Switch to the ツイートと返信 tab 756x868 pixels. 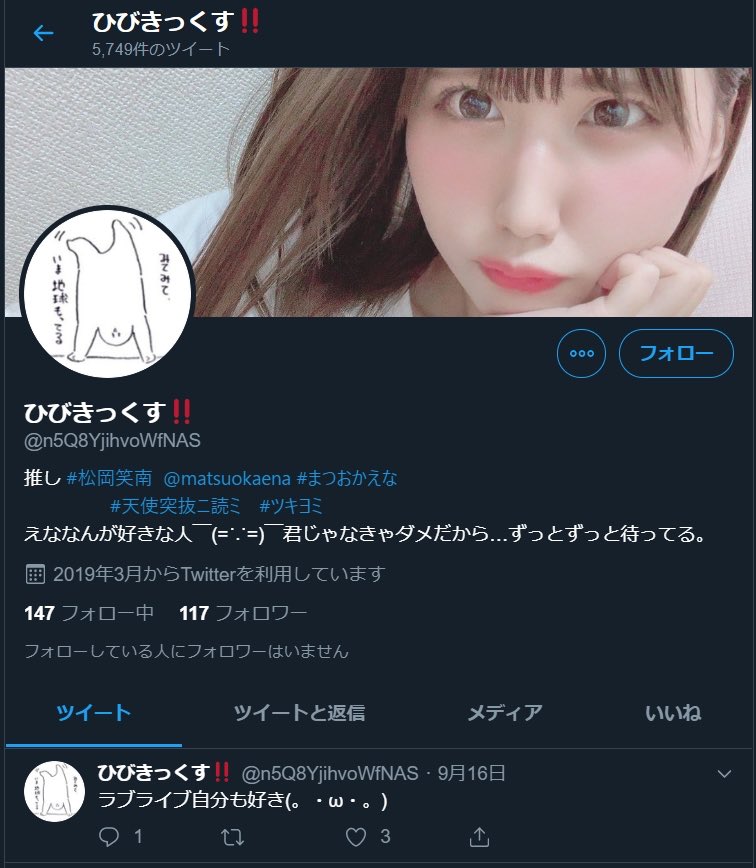299,713
